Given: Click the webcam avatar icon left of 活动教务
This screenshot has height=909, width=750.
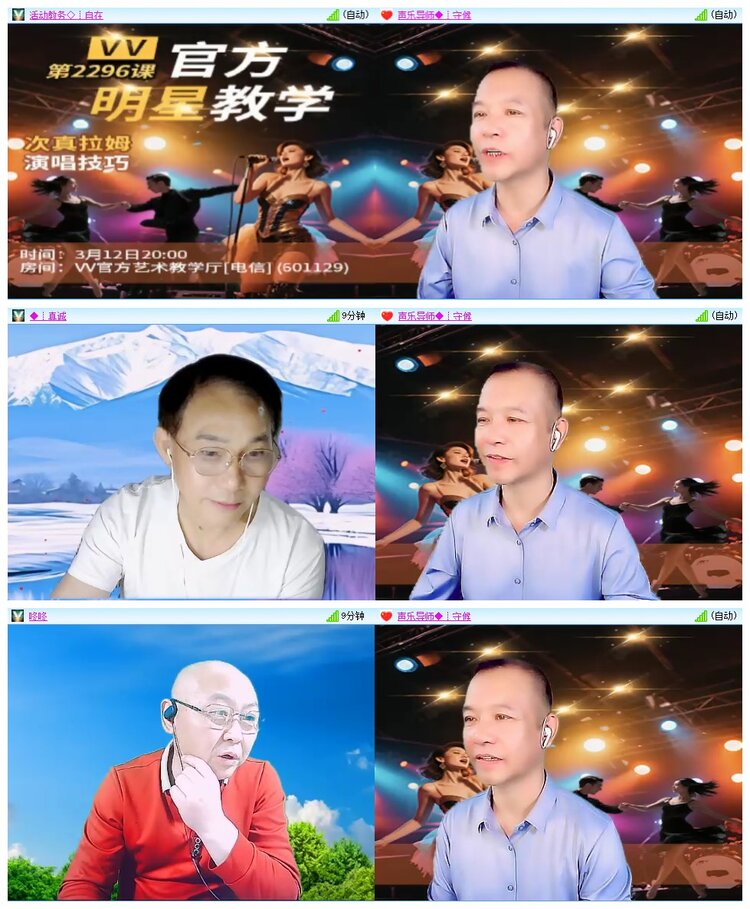Looking at the screenshot, I should coord(16,13).
